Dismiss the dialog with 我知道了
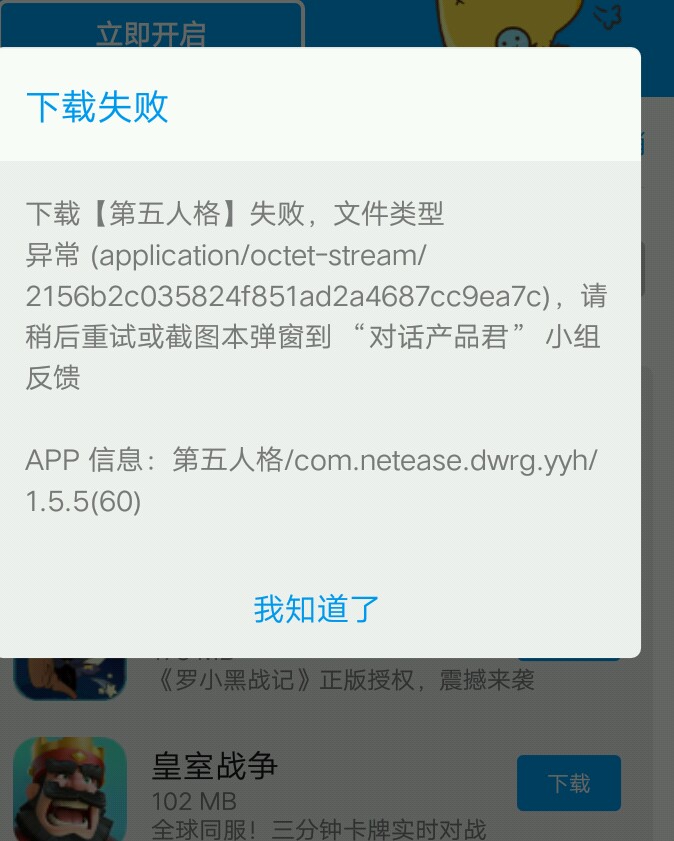The image size is (674, 841). [317, 609]
